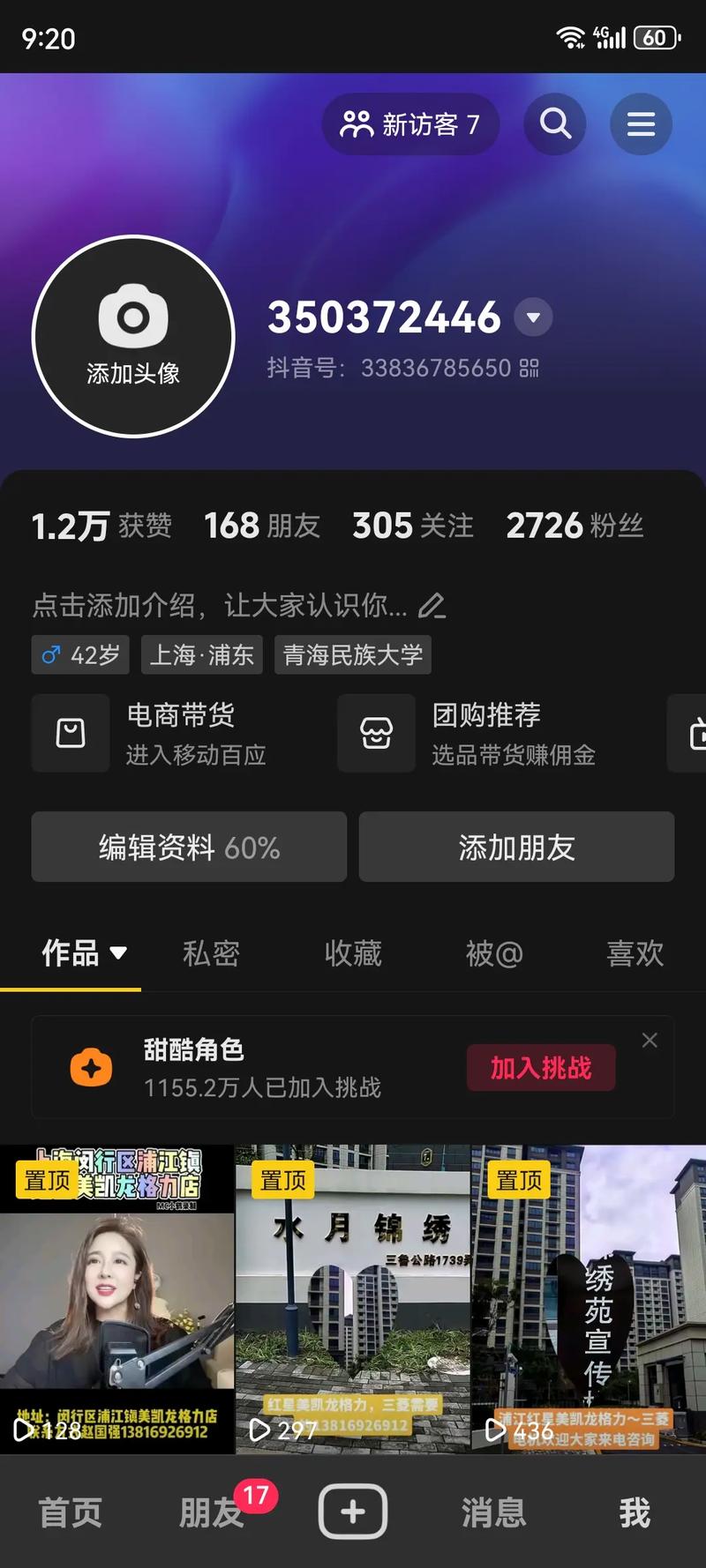Tap 添加朋友 to add friends
The width and height of the screenshot is (706, 1568).
point(516,847)
